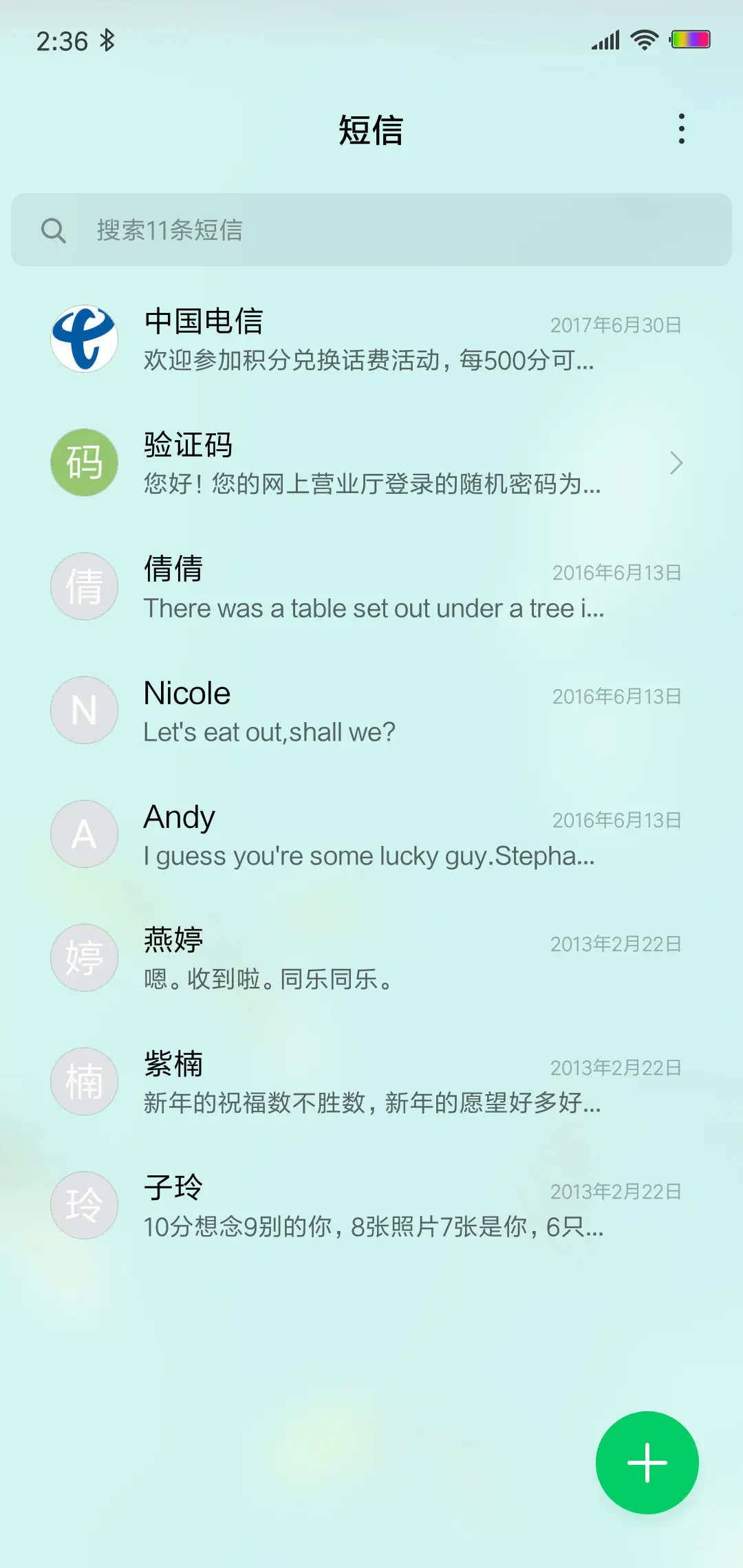
Task: Open the 燕婷 conversation thread
Action: tap(371, 957)
